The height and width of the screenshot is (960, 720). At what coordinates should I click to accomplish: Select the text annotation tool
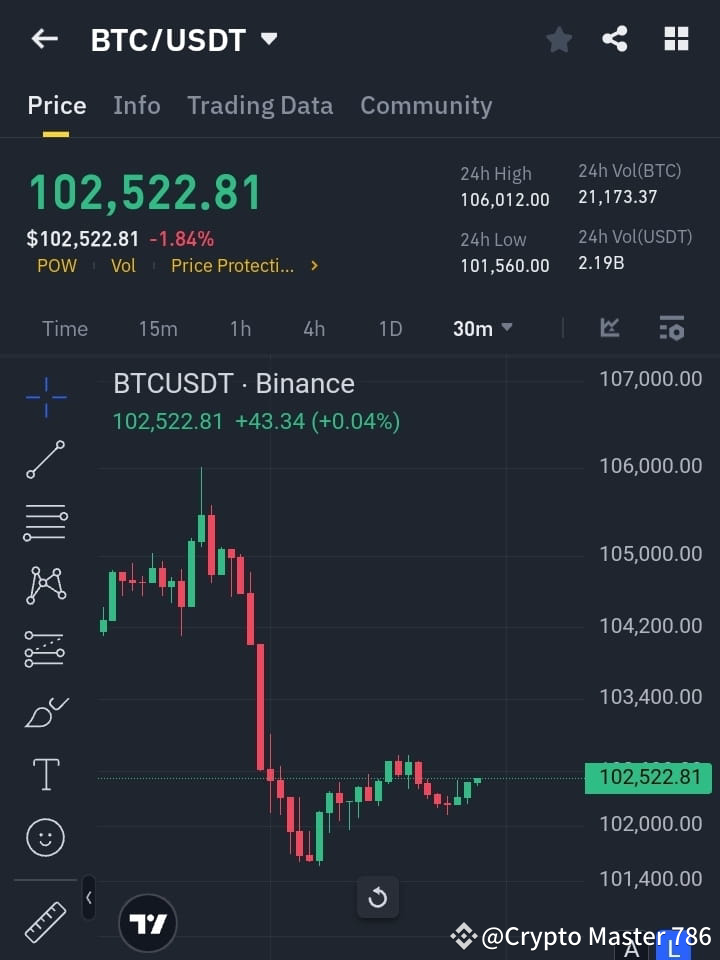(45, 774)
